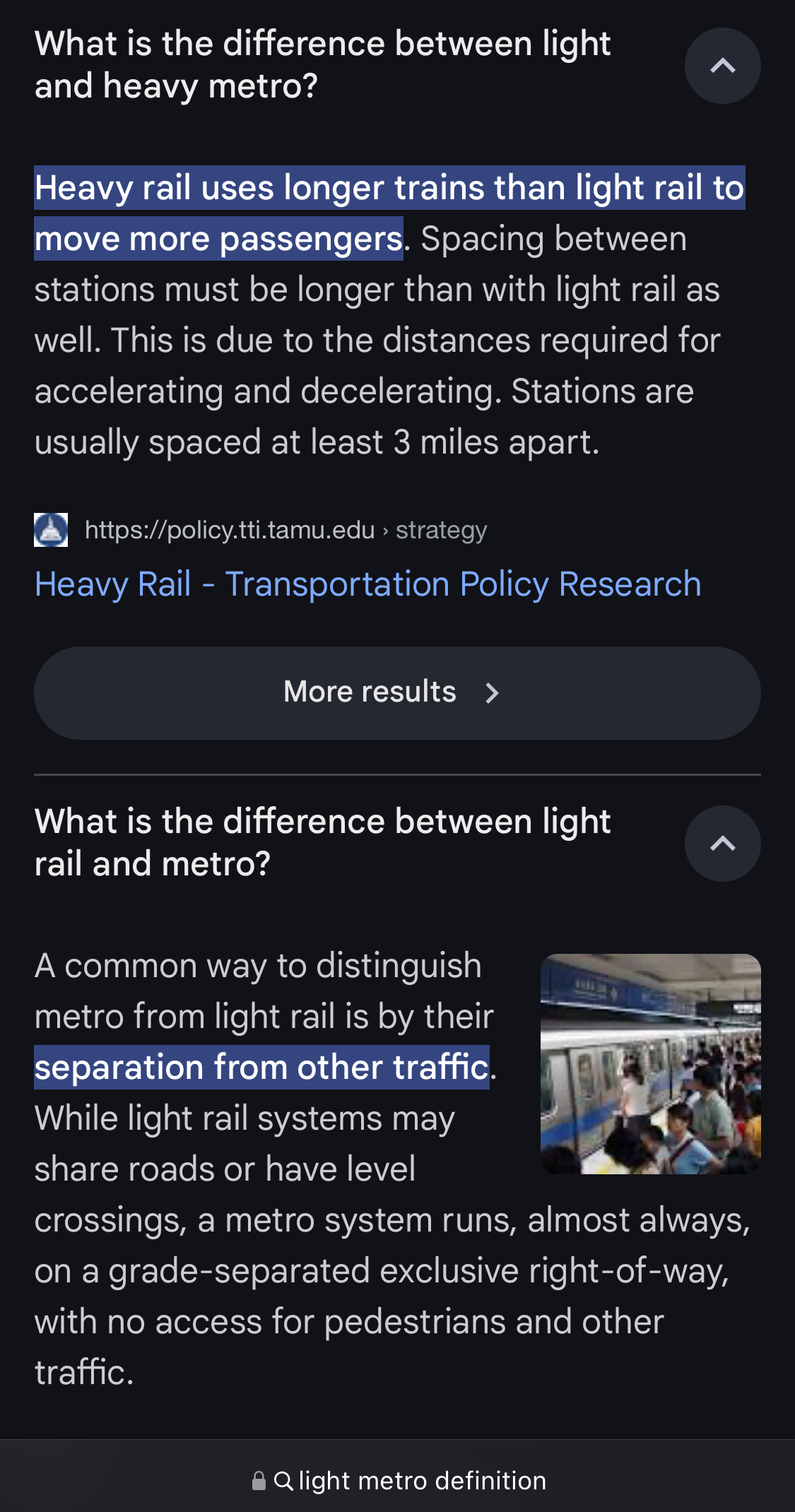Tap the More results button
795x1512 pixels.
click(x=397, y=692)
